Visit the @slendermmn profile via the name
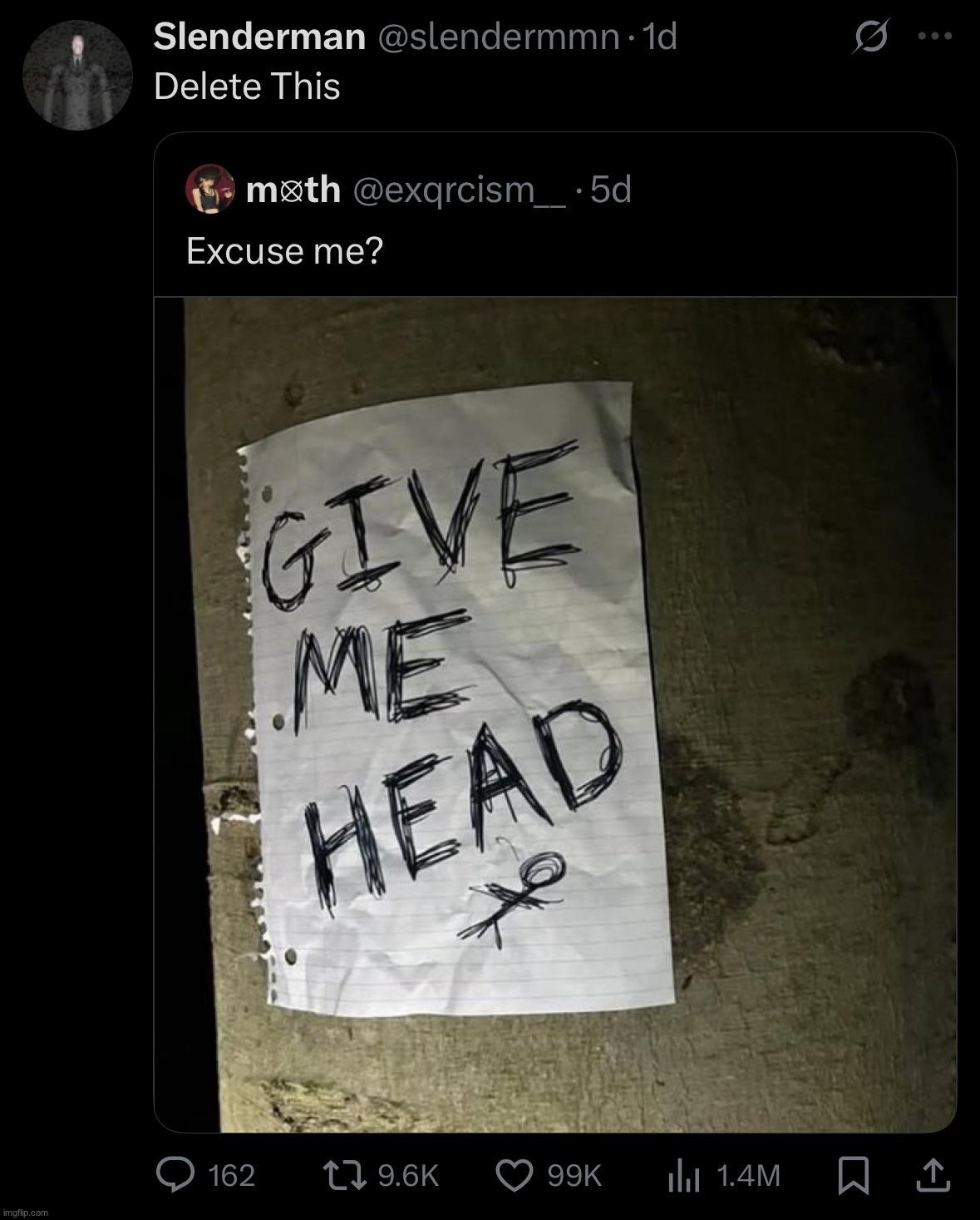This screenshot has height=1220, width=980. (x=259, y=37)
